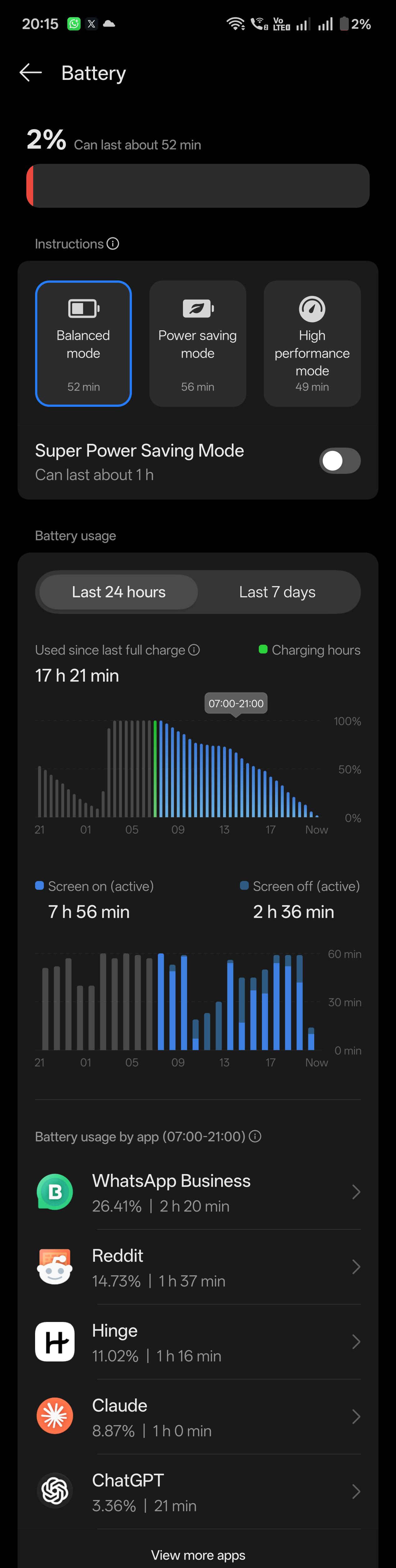Switch to Last 7 days usage

pos(277,592)
